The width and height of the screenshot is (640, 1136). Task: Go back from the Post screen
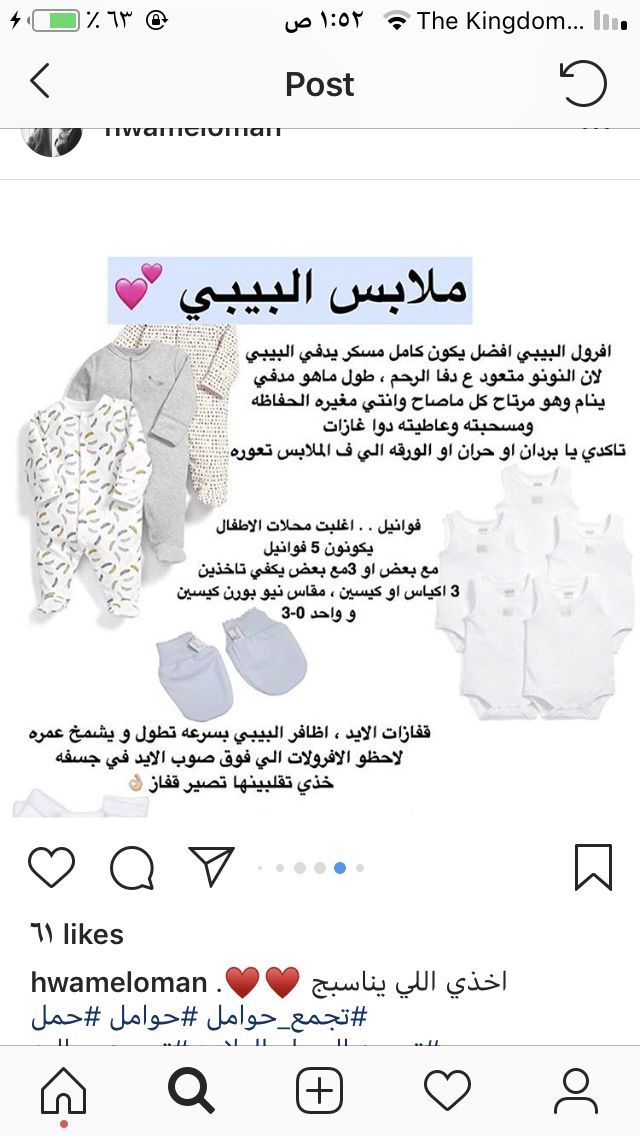[x=40, y=83]
